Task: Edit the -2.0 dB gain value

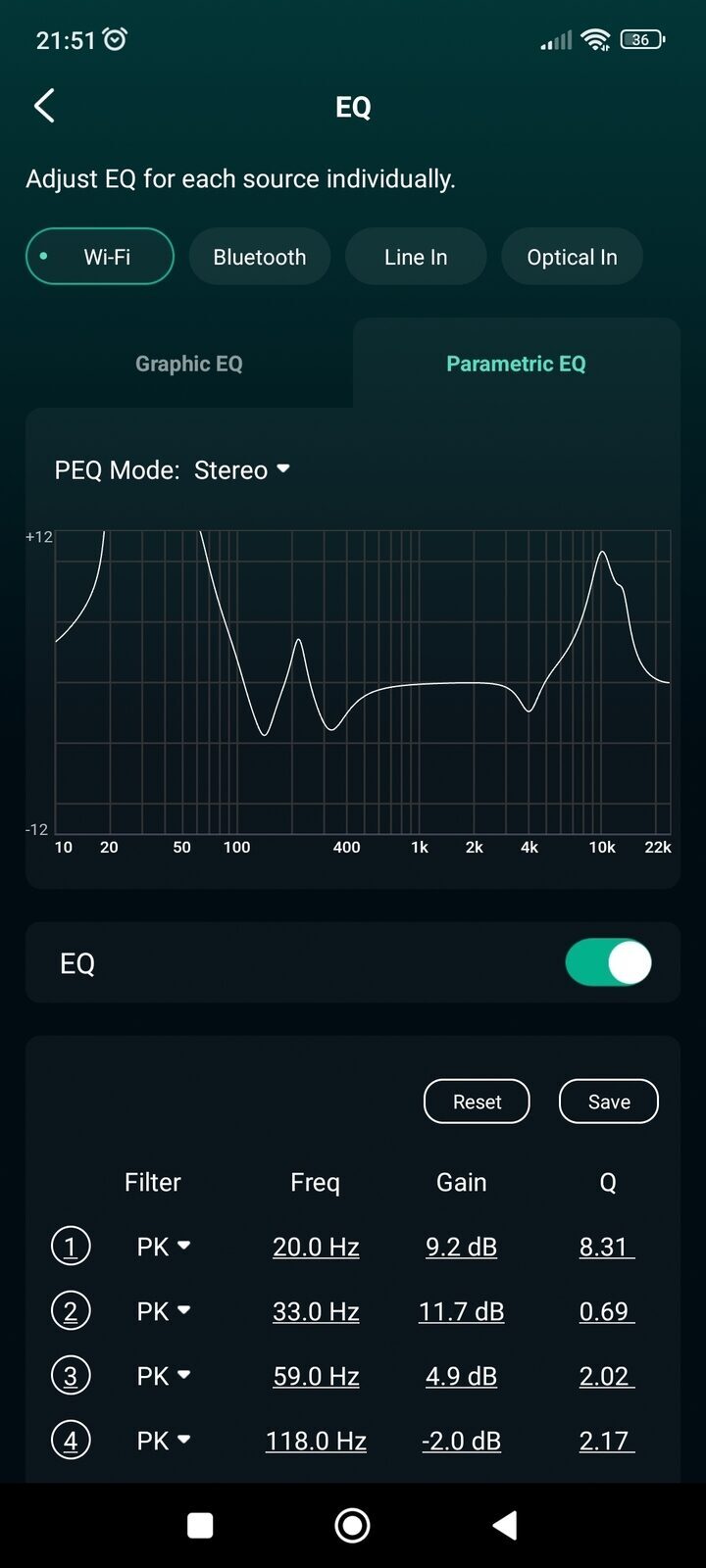Action: 461,1441
